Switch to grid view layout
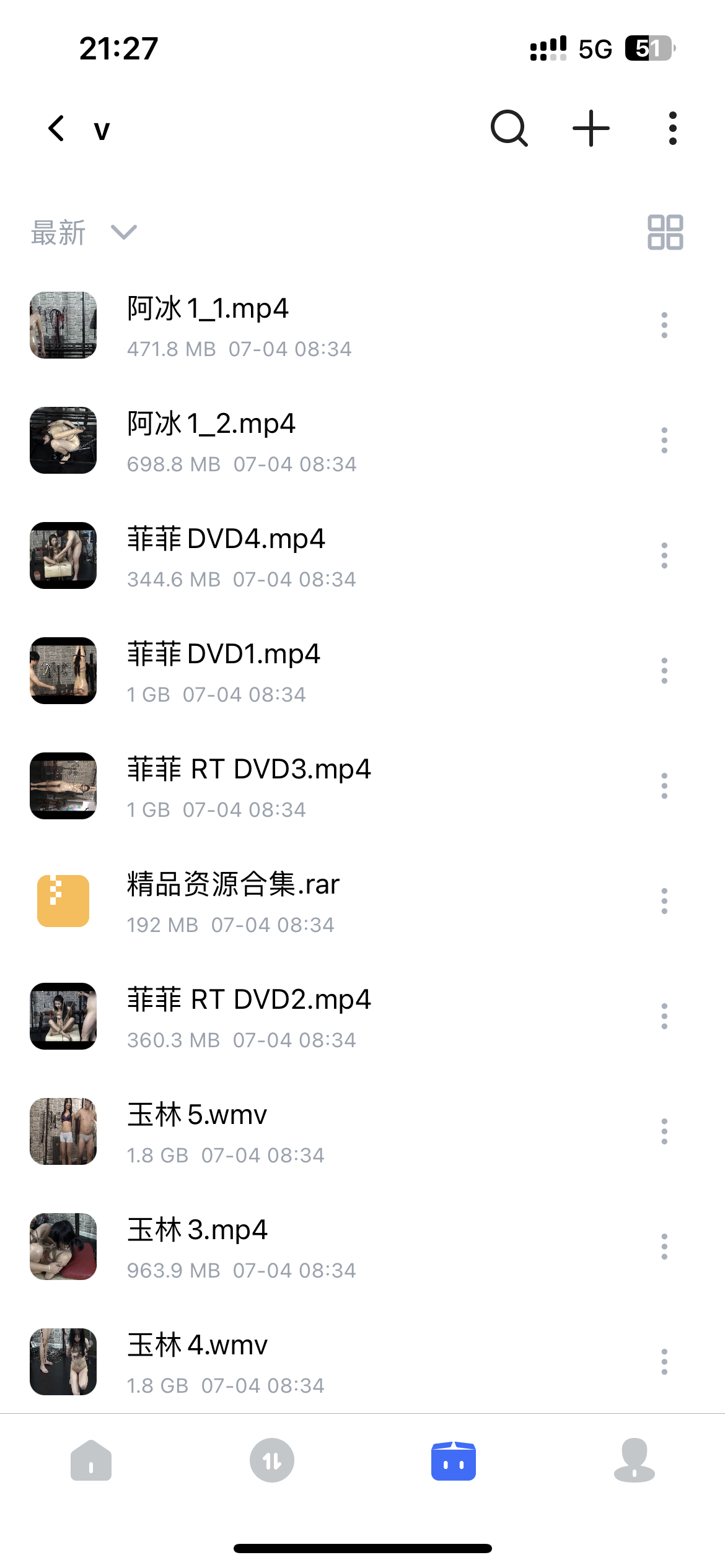Viewport: 725px width, 1568px height. coord(665,233)
